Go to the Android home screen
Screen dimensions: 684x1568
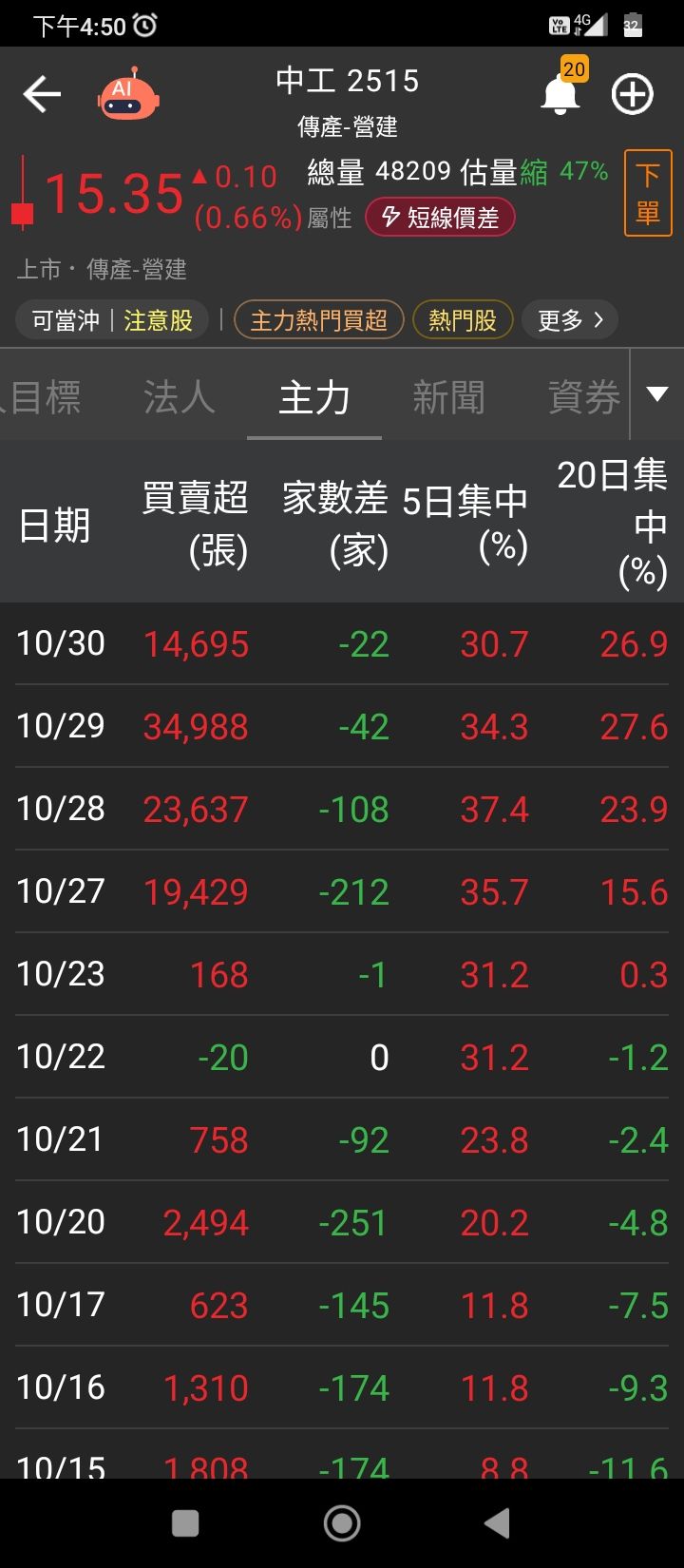tap(342, 1523)
